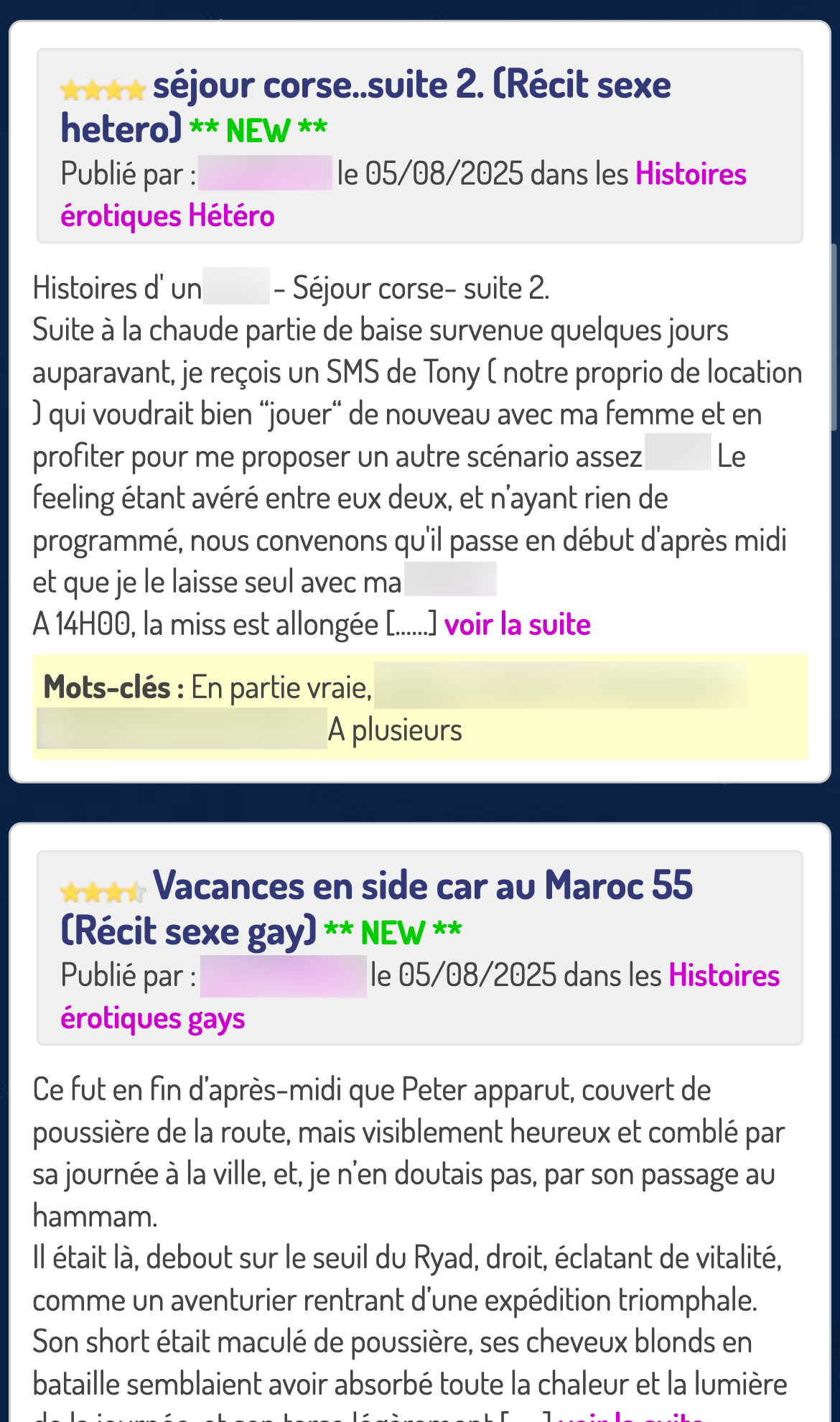
Task: Open the 'Histoires érotiques gays' category link
Action: (x=420, y=997)
